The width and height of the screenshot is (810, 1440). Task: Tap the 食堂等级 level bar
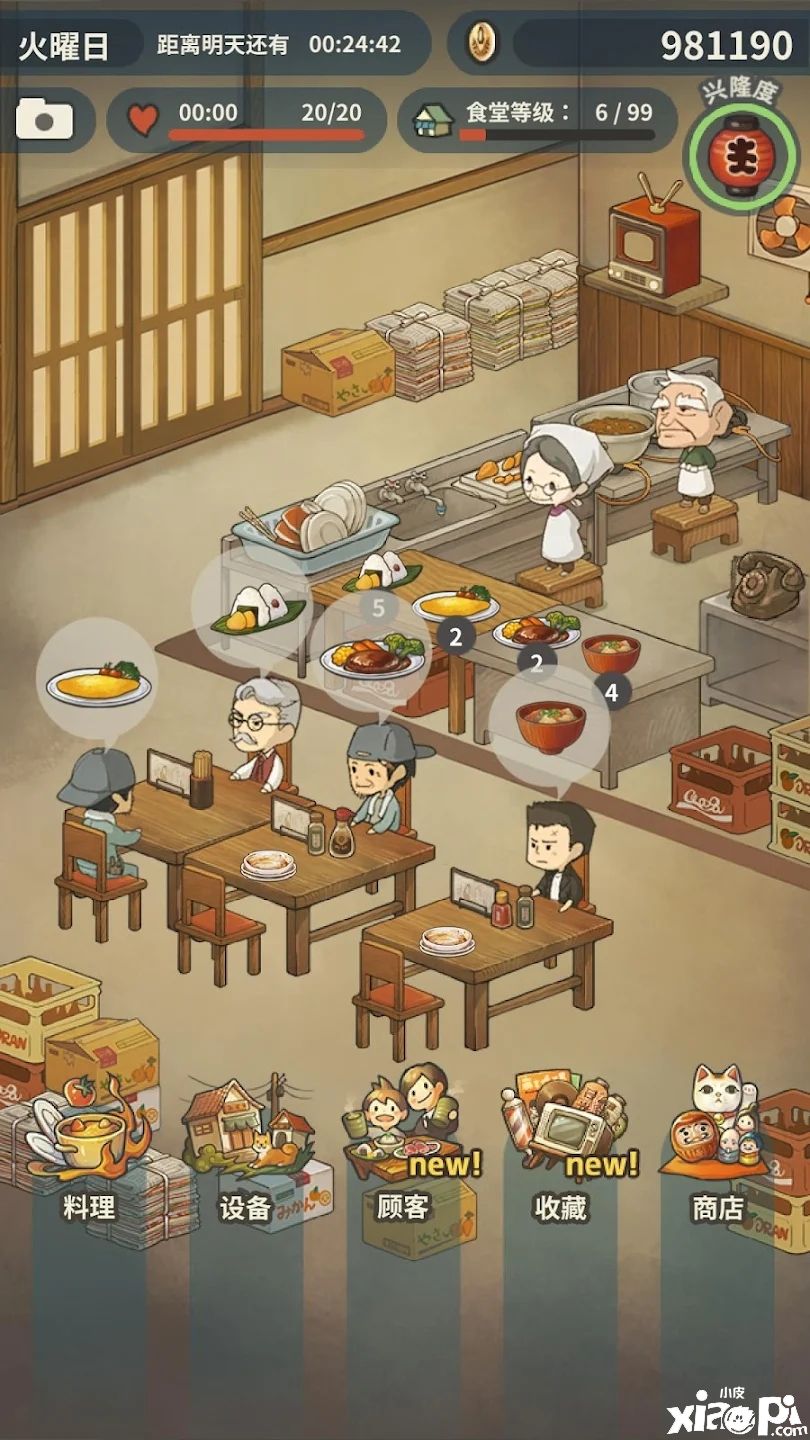click(x=538, y=120)
